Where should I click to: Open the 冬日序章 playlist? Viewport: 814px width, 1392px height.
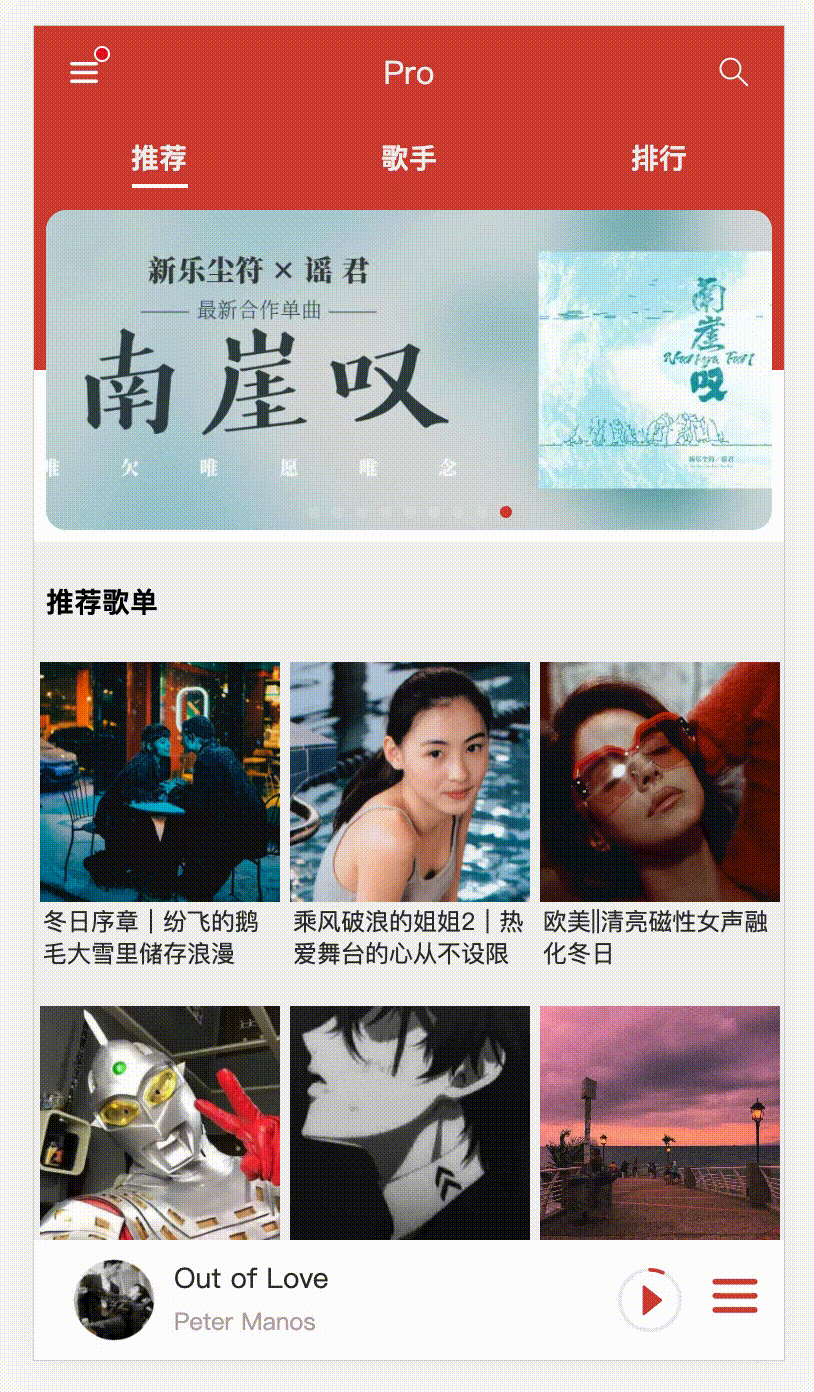coord(160,782)
